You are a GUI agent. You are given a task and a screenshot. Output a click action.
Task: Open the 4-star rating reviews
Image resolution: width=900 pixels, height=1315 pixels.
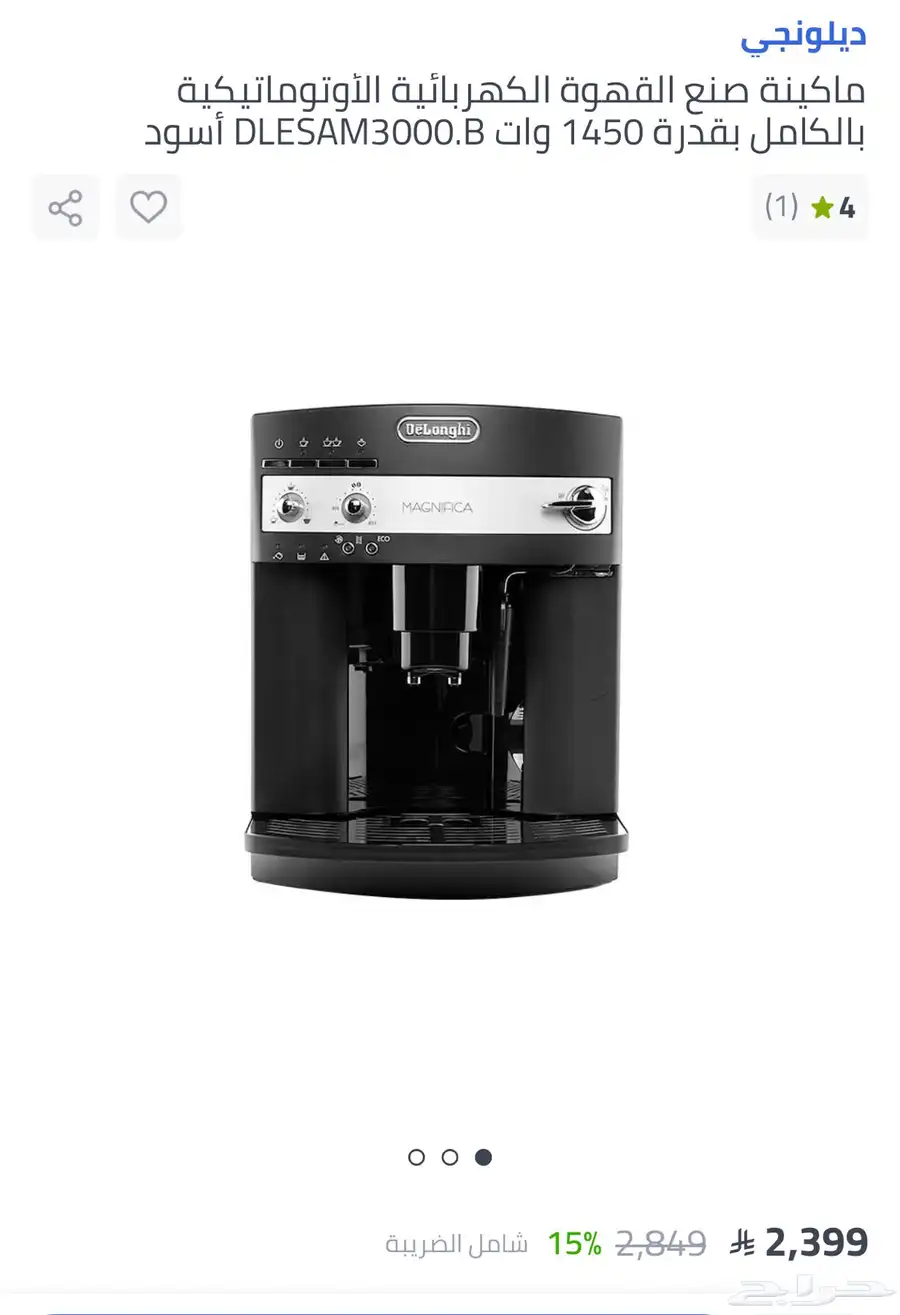click(810, 207)
